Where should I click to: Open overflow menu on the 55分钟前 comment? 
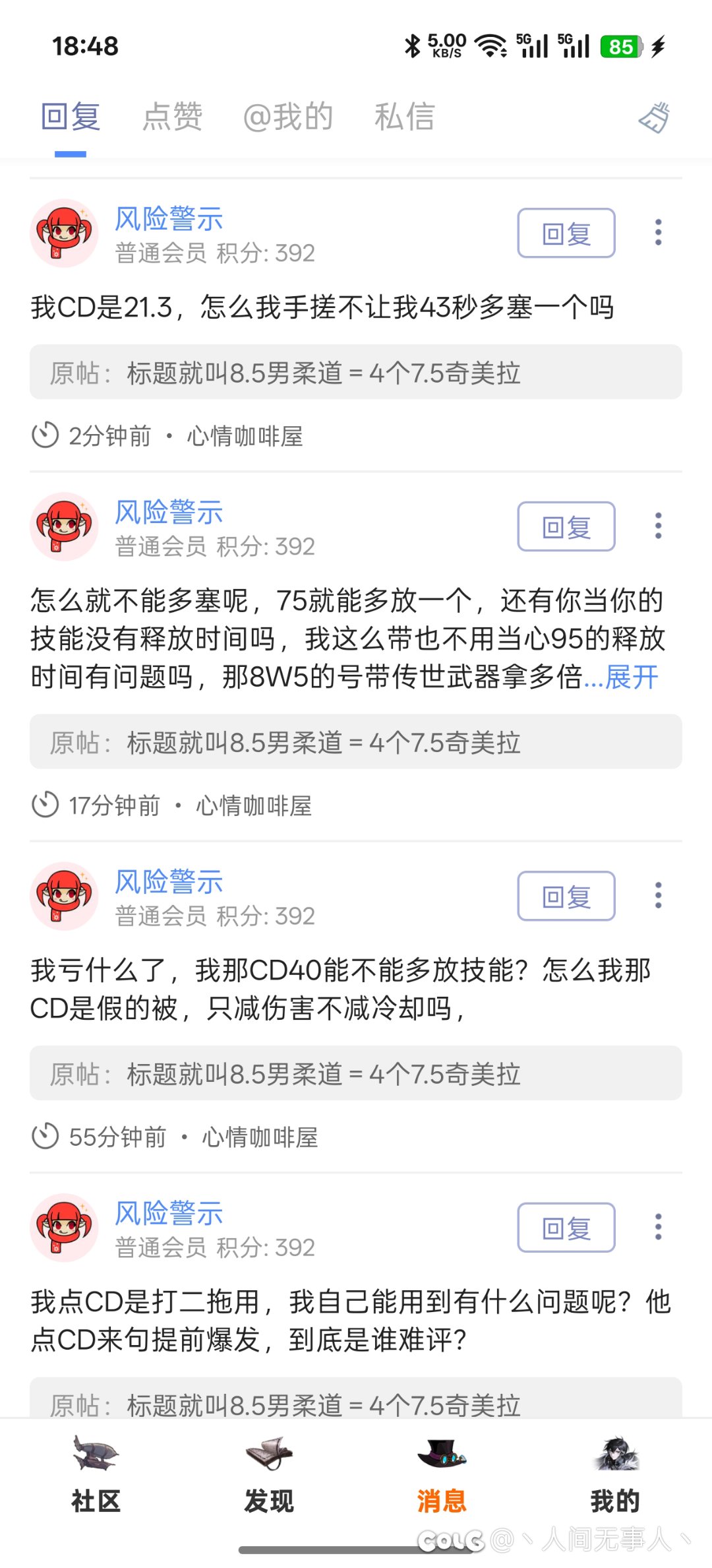(x=658, y=895)
